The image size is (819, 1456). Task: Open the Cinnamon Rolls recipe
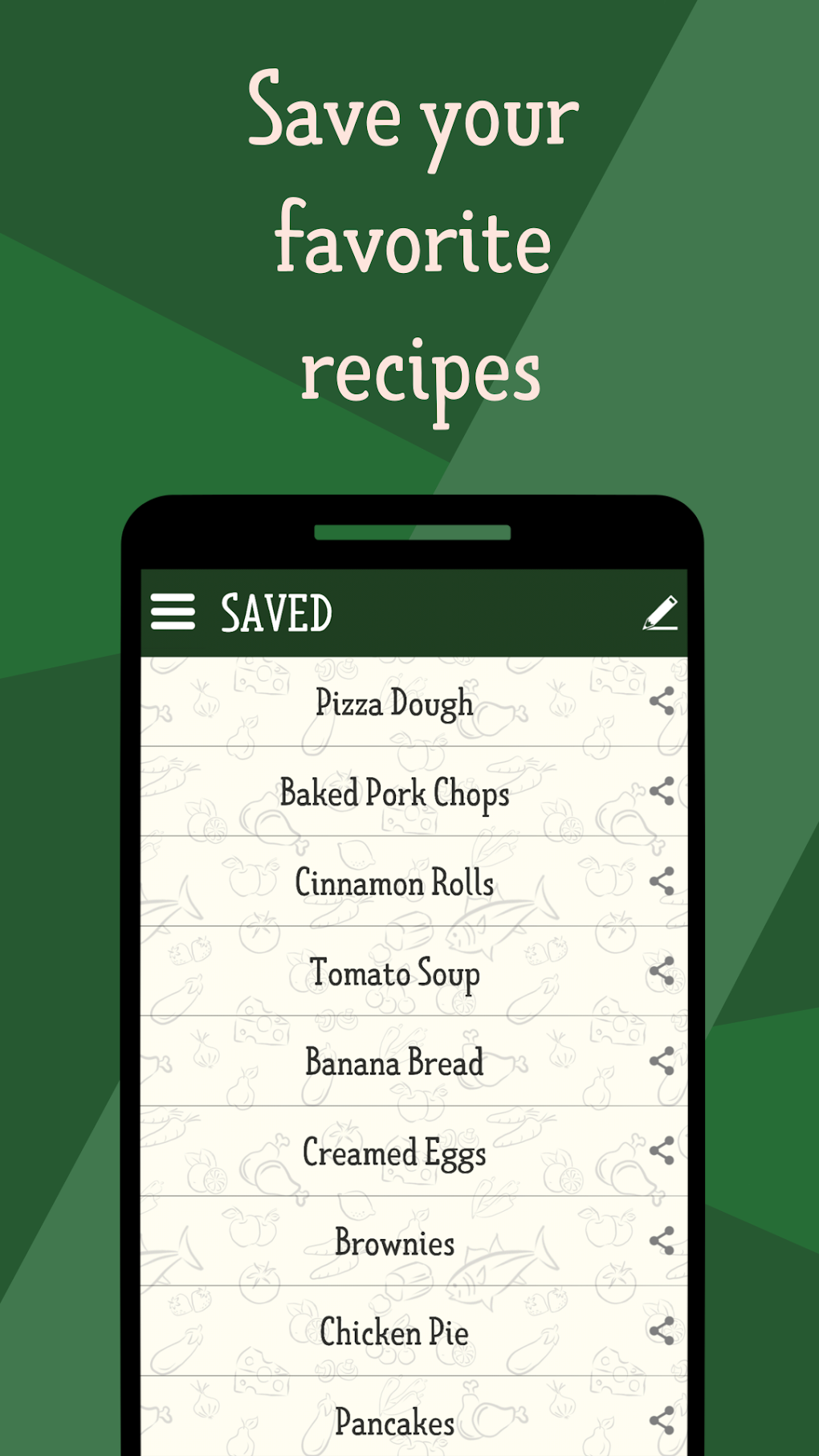[x=393, y=883]
